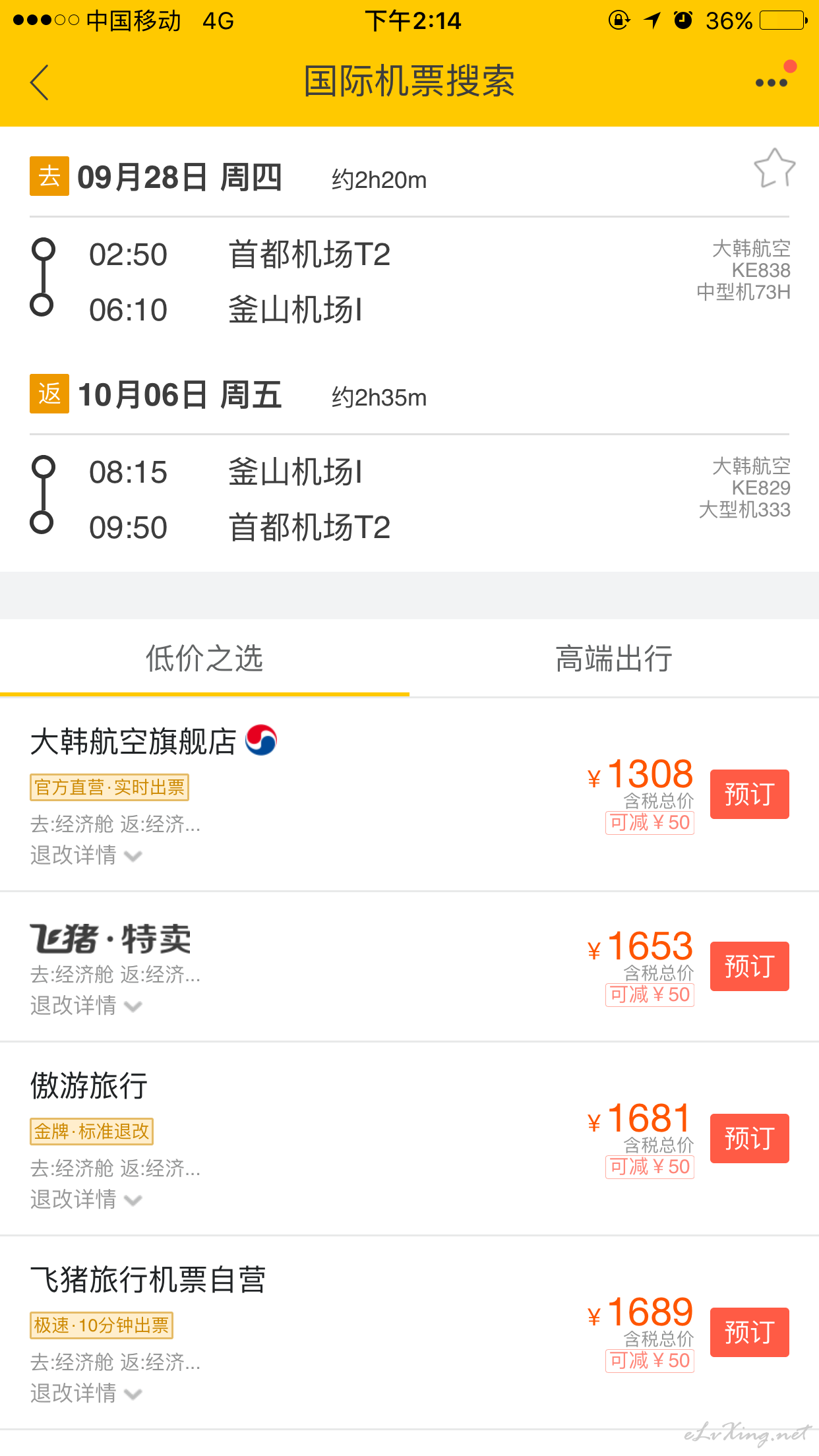The height and width of the screenshot is (1456, 819).
Task: Open the three-dot overflow menu
Action: pos(772,82)
